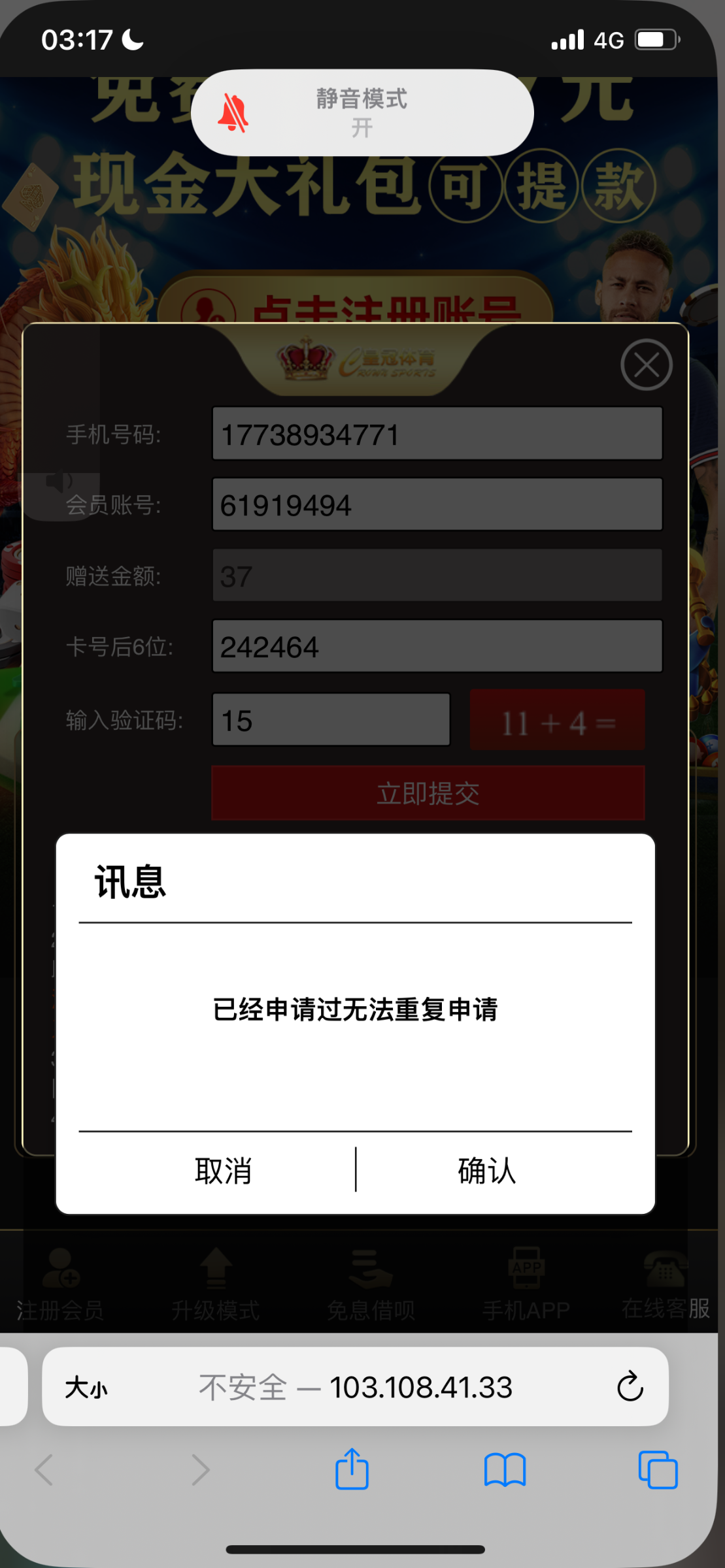The image size is (725, 1568).
Task: Submit the form with 立即提交
Action: 428,793
